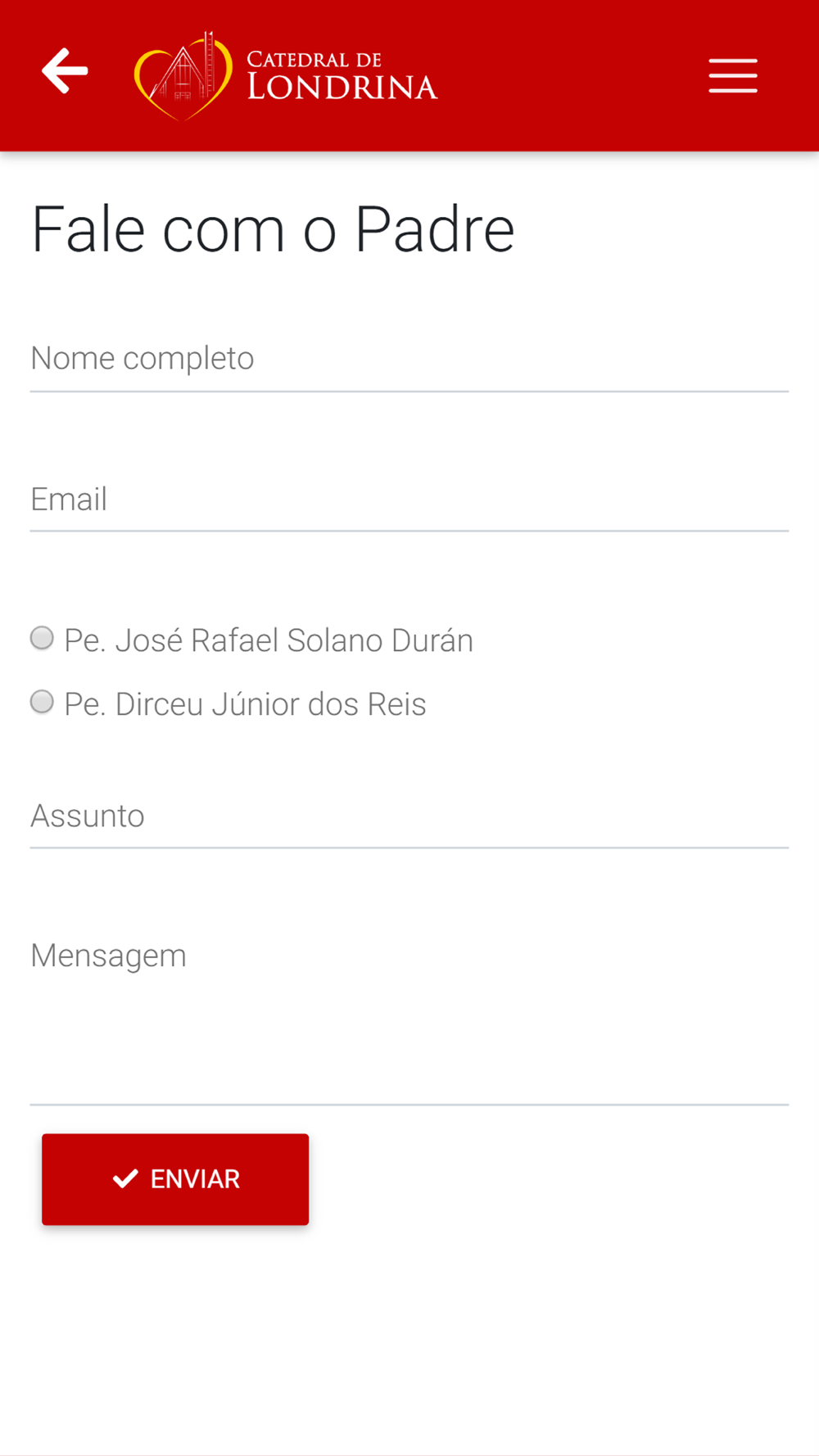Open the hamburger menu
The height and width of the screenshot is (1456, 819).
pos(732,75)
